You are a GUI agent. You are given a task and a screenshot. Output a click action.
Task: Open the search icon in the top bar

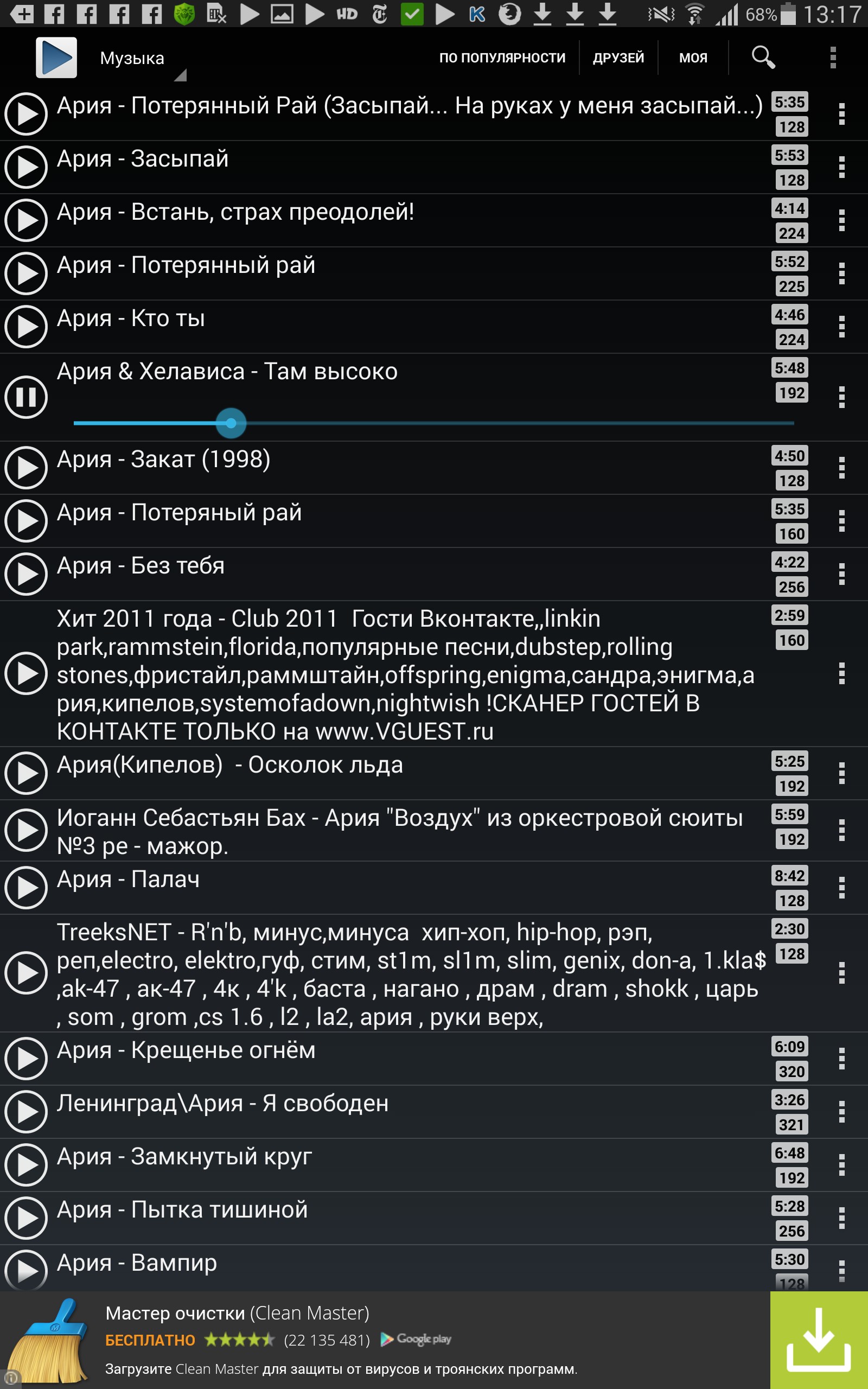pos(763,58)
